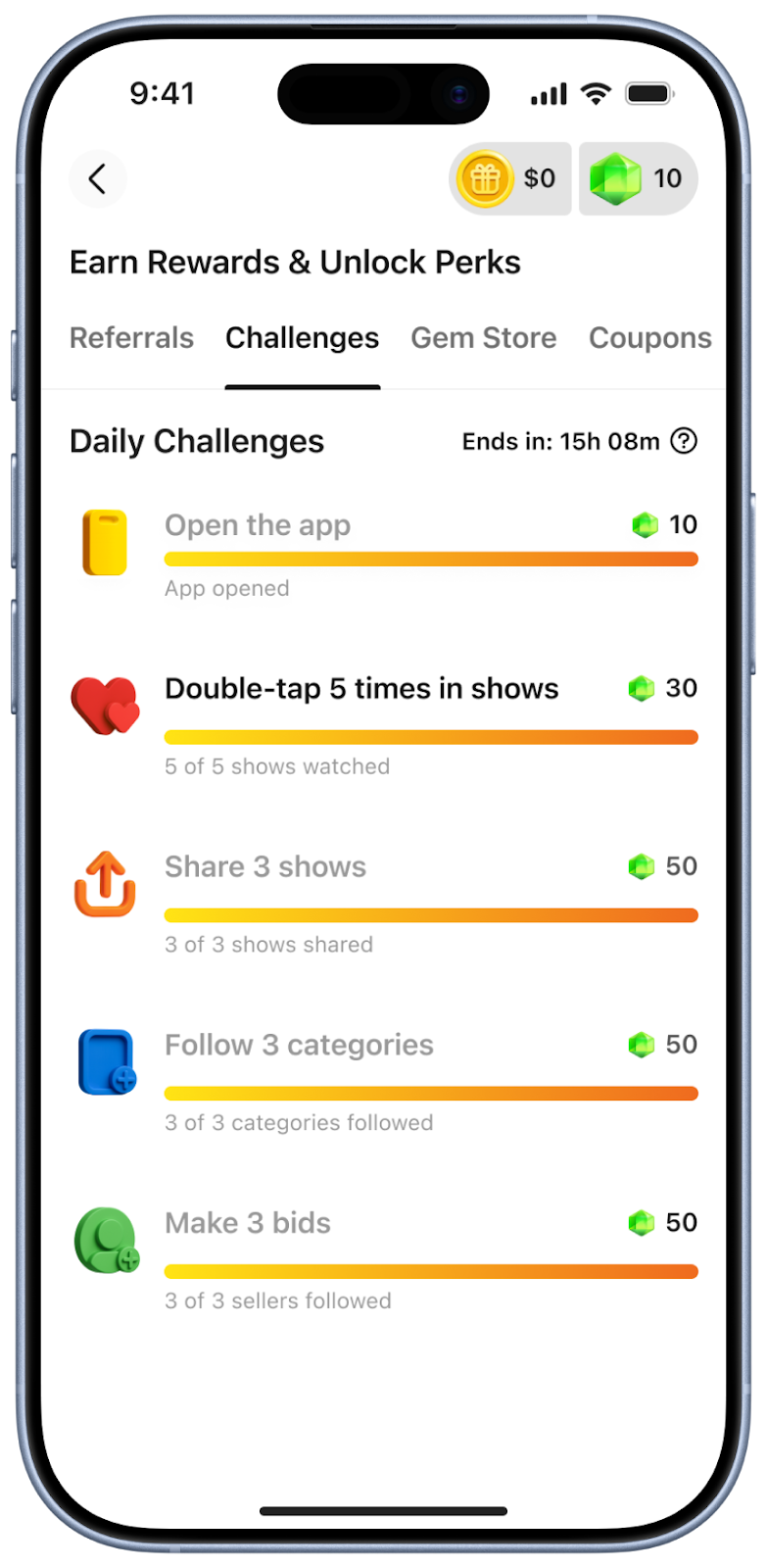Select the Challenges tab
Viewport: 767px width, 1568px height.
pos(302,338)
